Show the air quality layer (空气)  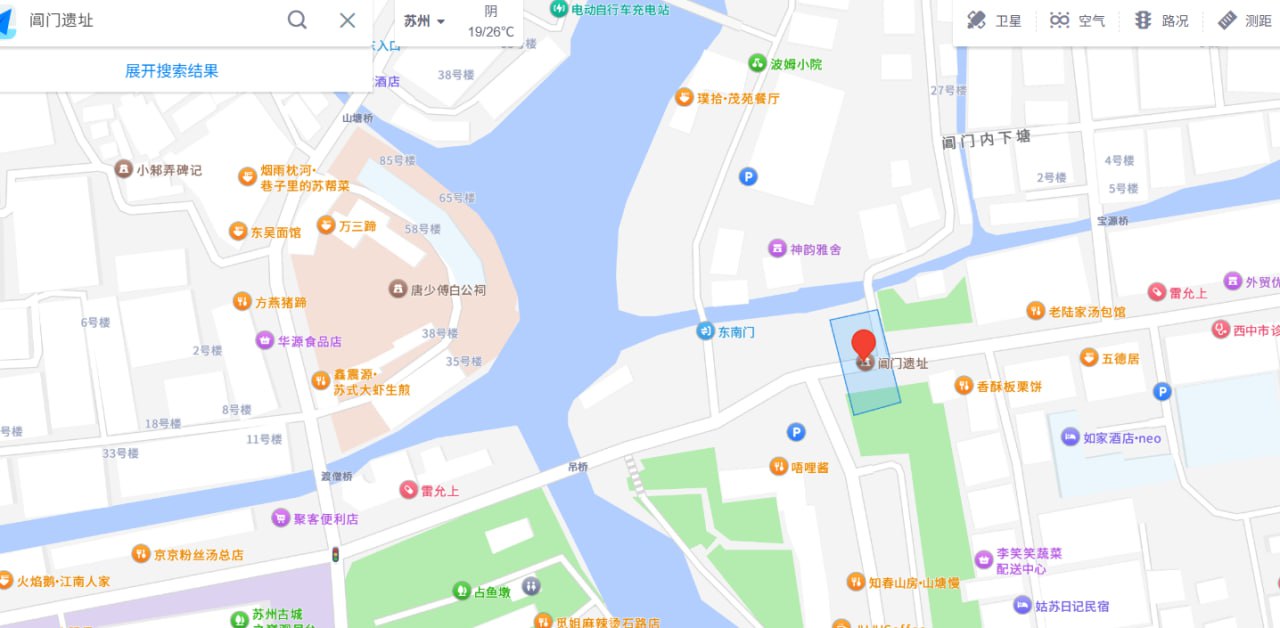(x=1077, y=20)
